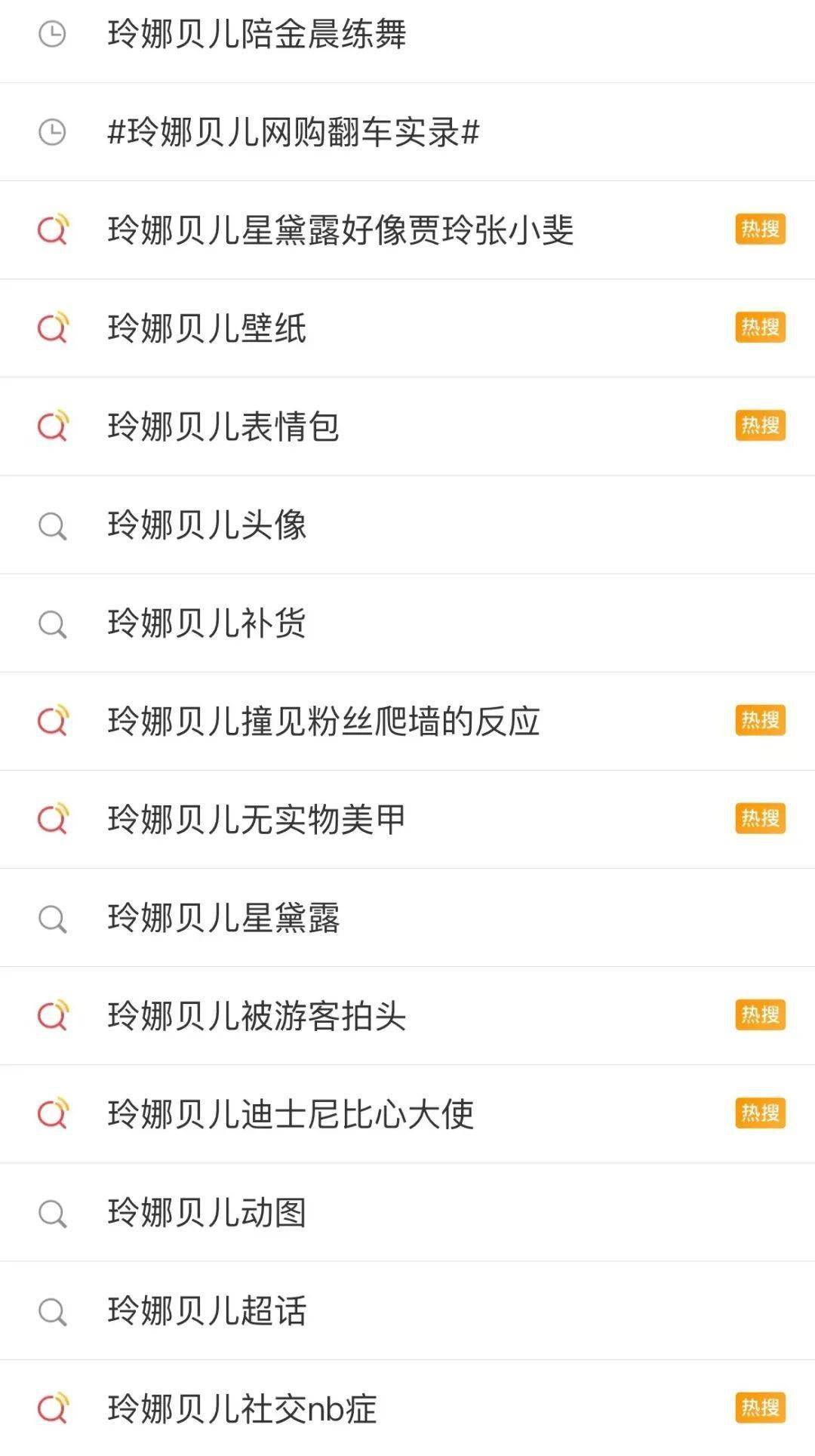The image size is (815, 1456).
Task: Open suggestion 玲娜贝儿星黛露好像贾玲张小斐
Action: pyautogui.click(x=407, y=230)
